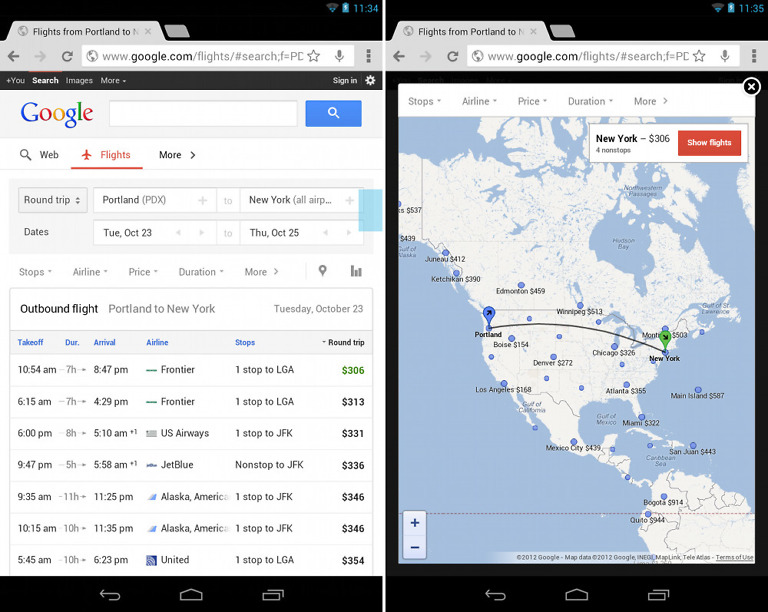
Task: Tap the red Show flights button
Action: click(709, 142)
